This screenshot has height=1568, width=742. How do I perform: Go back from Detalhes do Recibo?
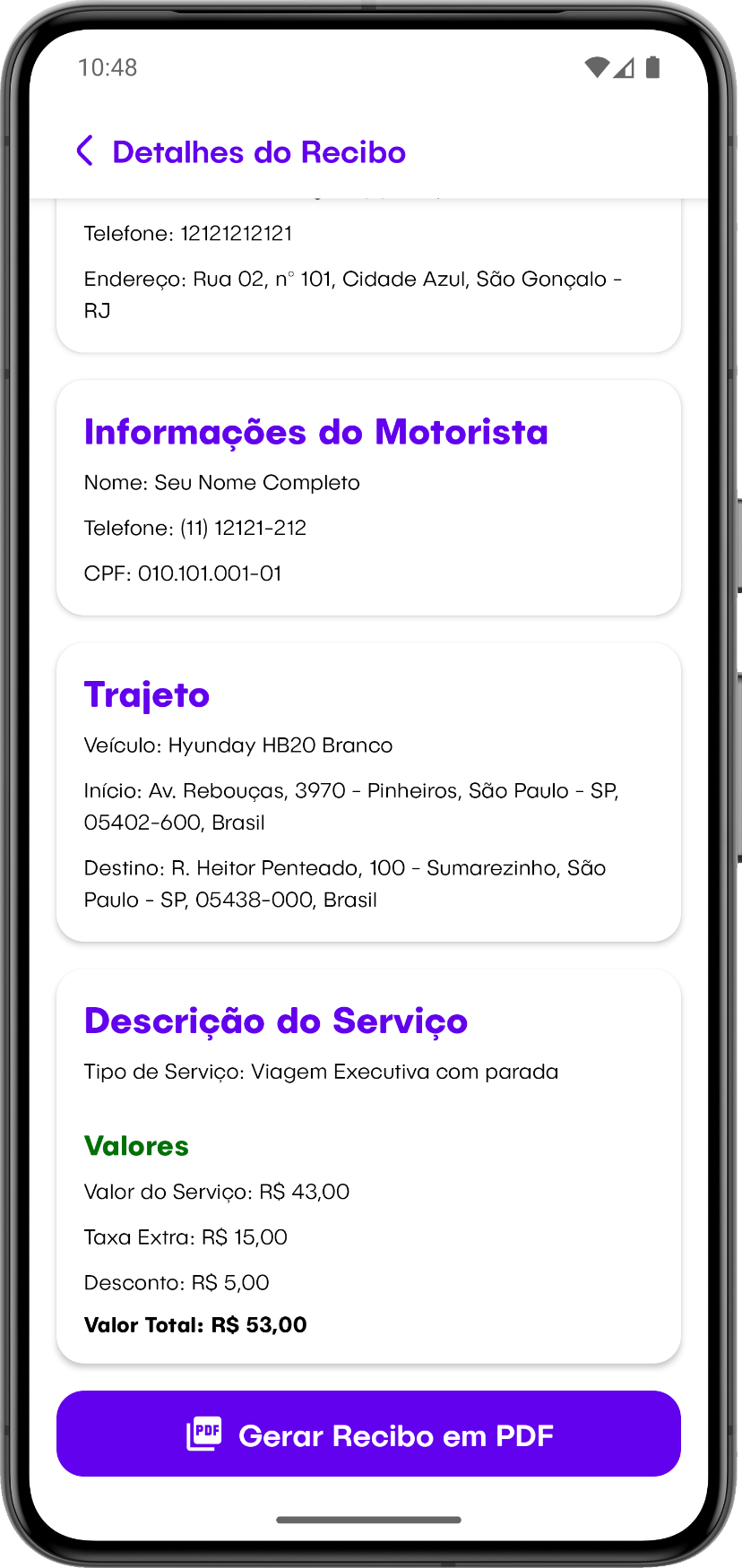tap(85, 151)
